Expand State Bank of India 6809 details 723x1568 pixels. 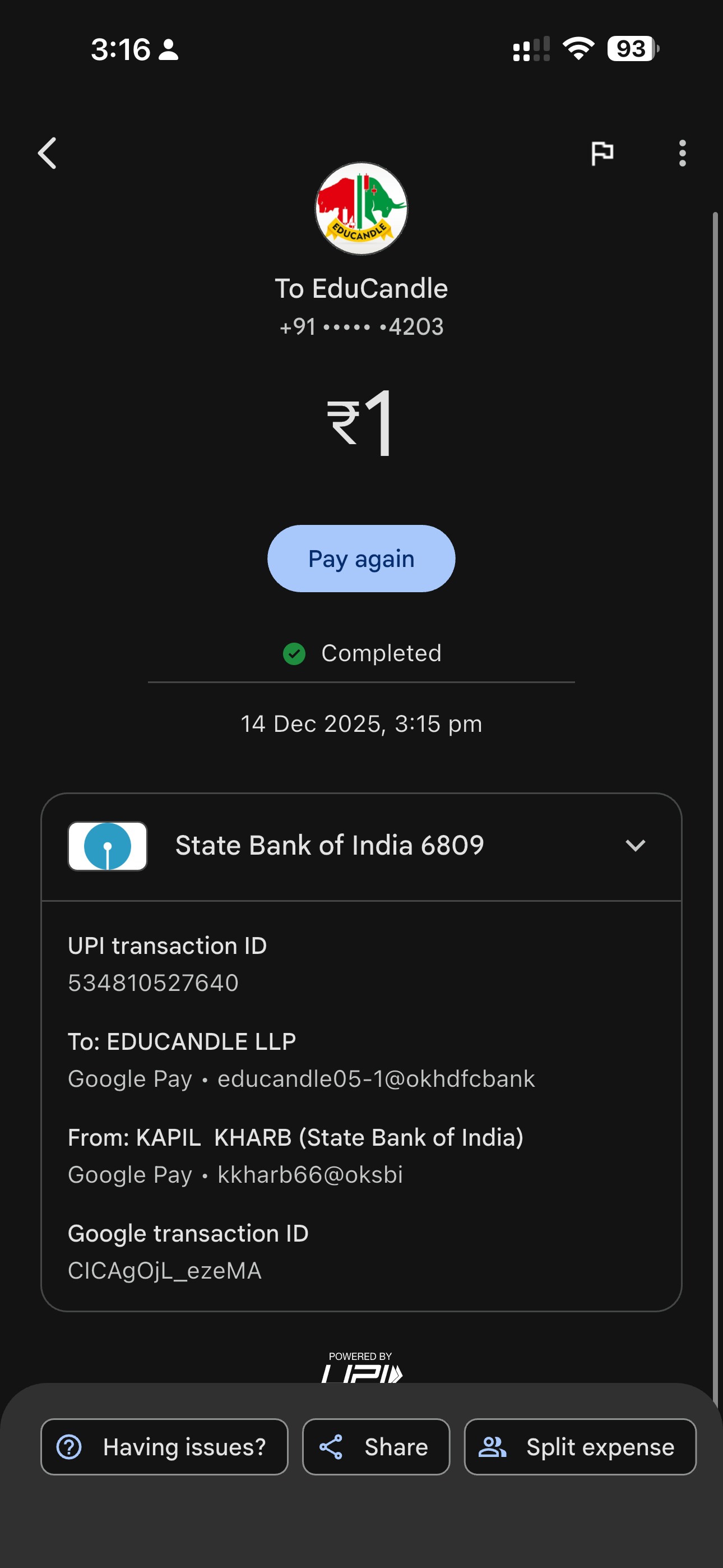point(635,846)
